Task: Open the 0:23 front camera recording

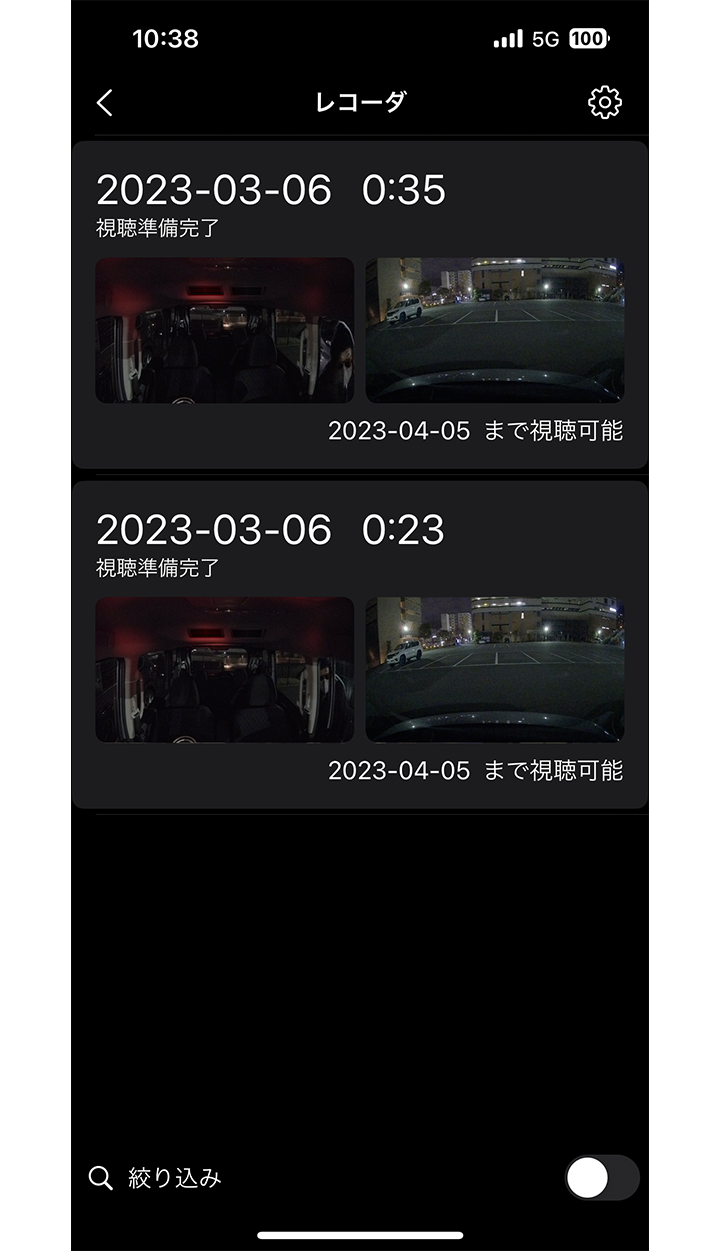Action: pos(494,669)
